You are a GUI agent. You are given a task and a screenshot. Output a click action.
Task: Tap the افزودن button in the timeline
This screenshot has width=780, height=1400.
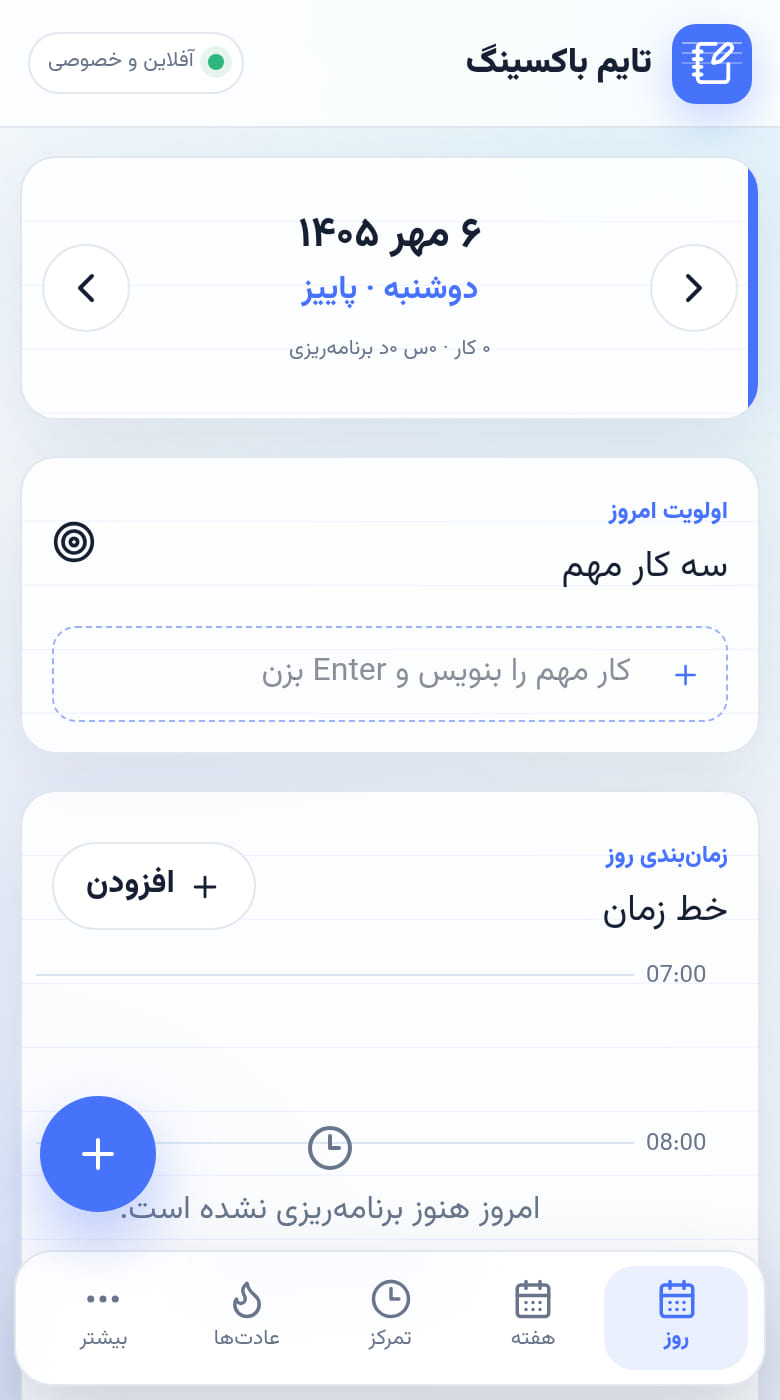point(154,886)
